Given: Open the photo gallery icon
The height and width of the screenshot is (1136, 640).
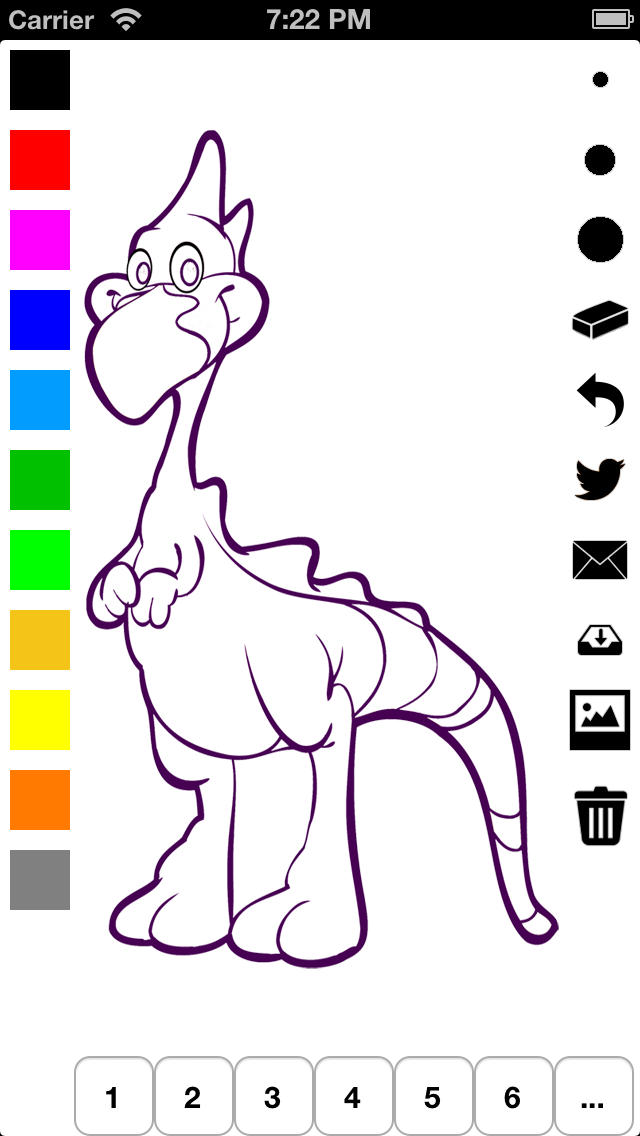Looking at the screenshot, I should click(x=600, y=719).
